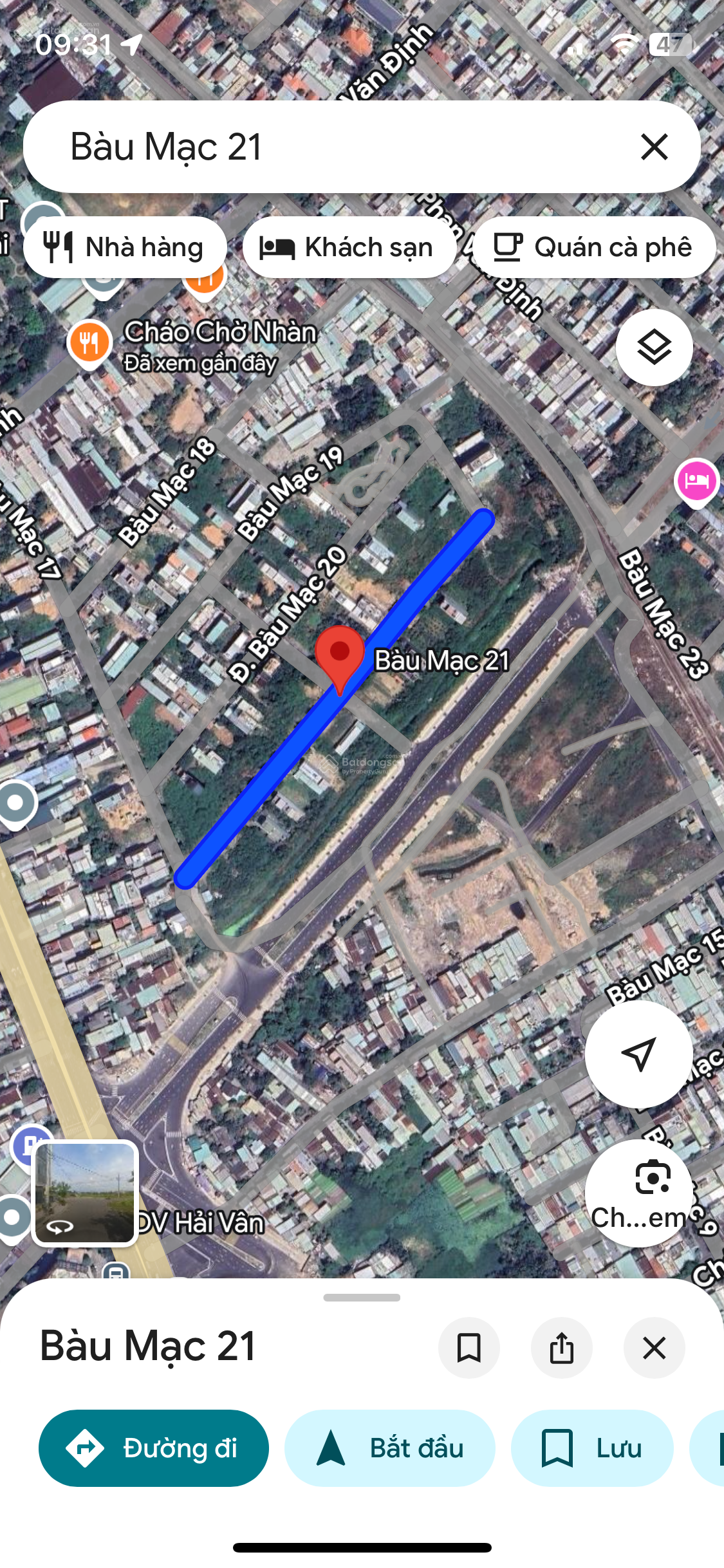Filter by Khách sạn
This screenshot has width=724, height=1568.
[348, 247]
